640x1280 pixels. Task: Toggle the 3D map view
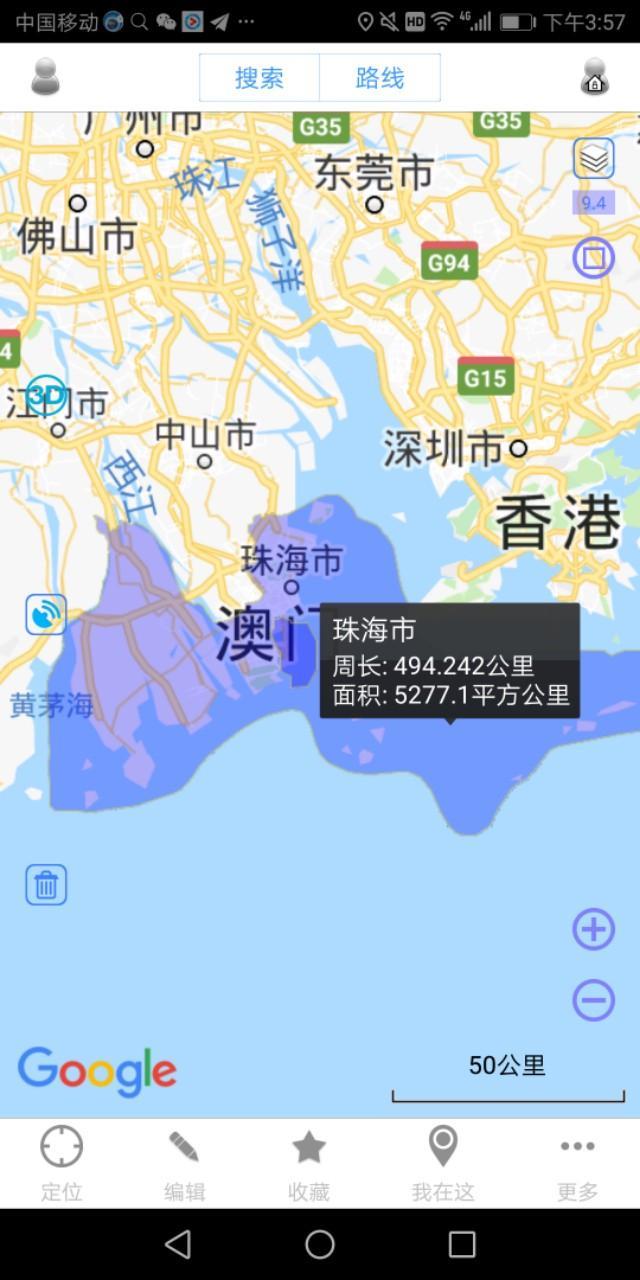pos(45,395)
